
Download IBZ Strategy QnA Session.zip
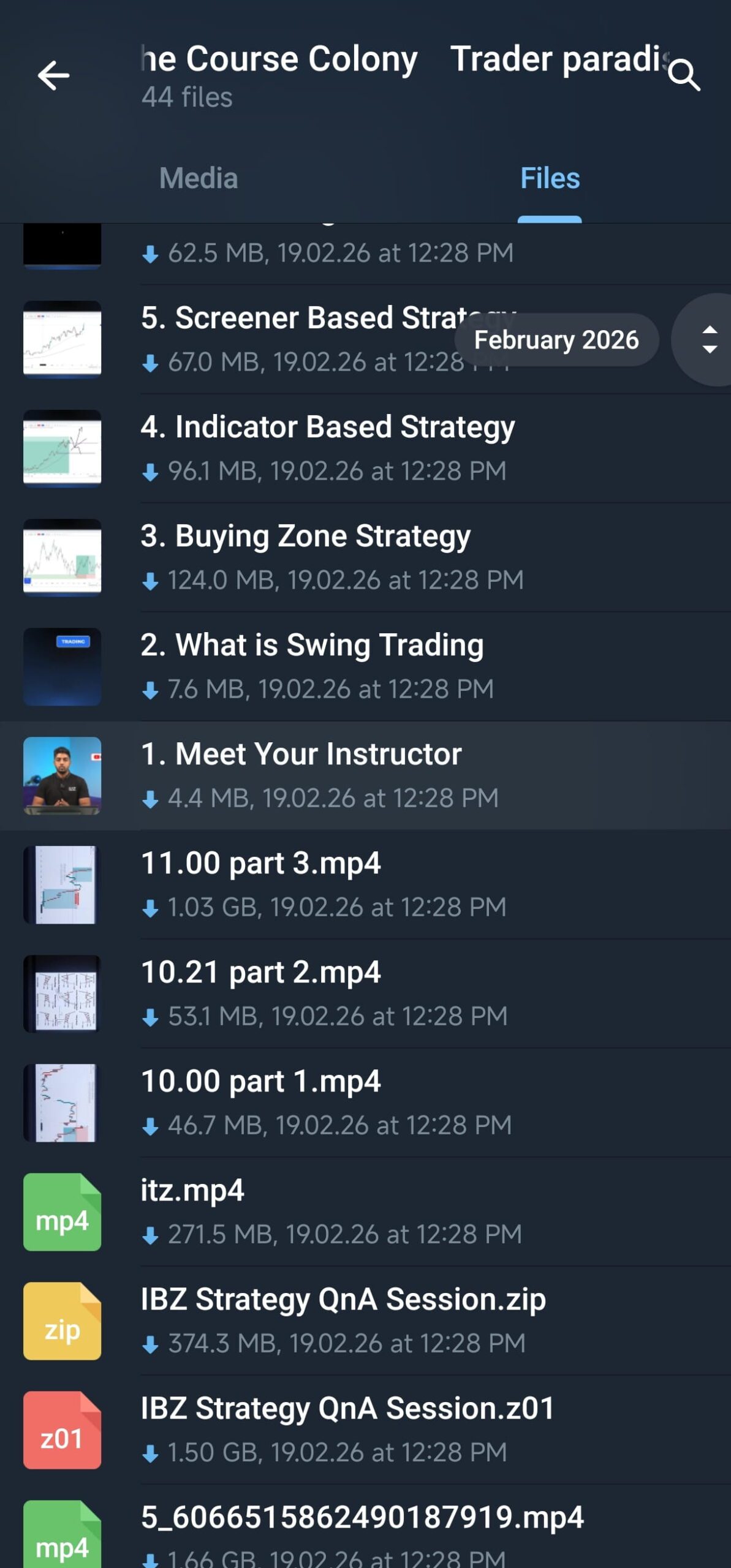click(150, 1344)
